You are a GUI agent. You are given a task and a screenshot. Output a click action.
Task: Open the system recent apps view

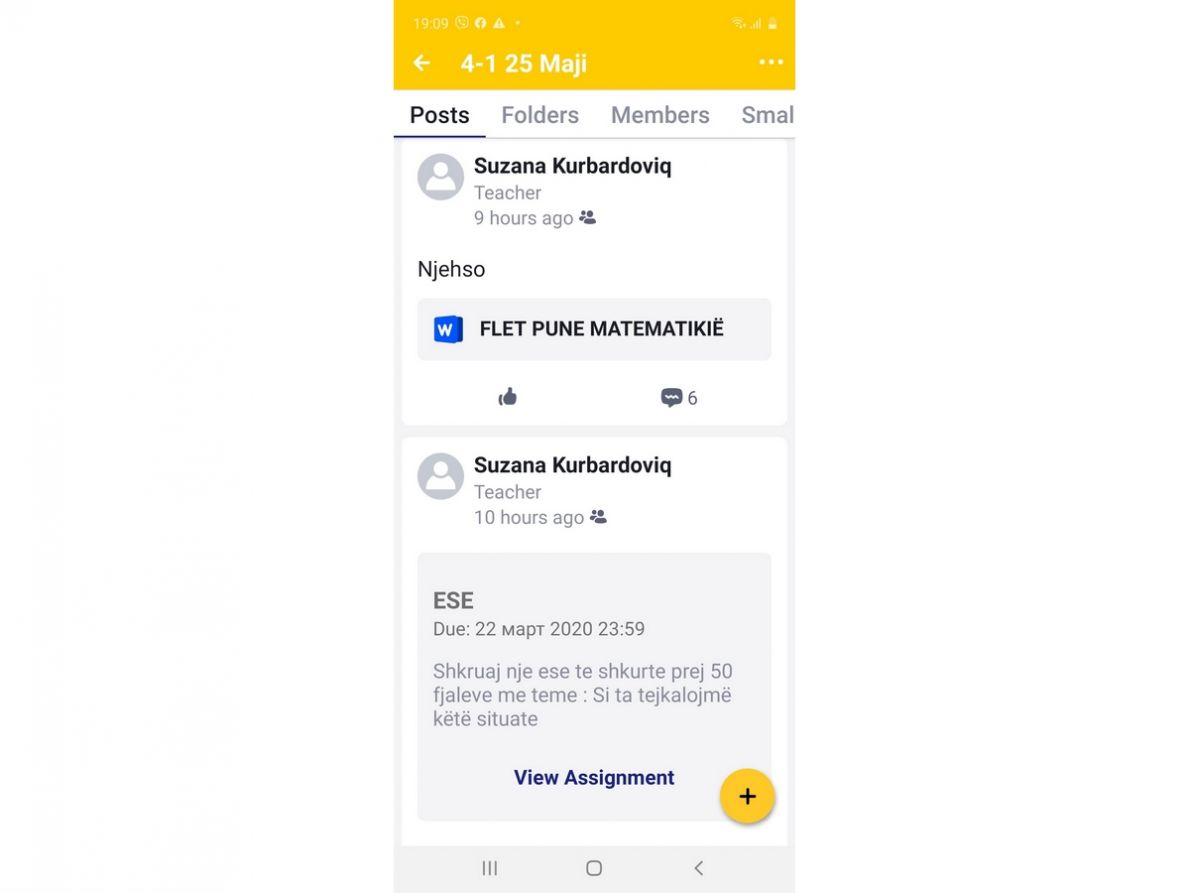point(490,868)
